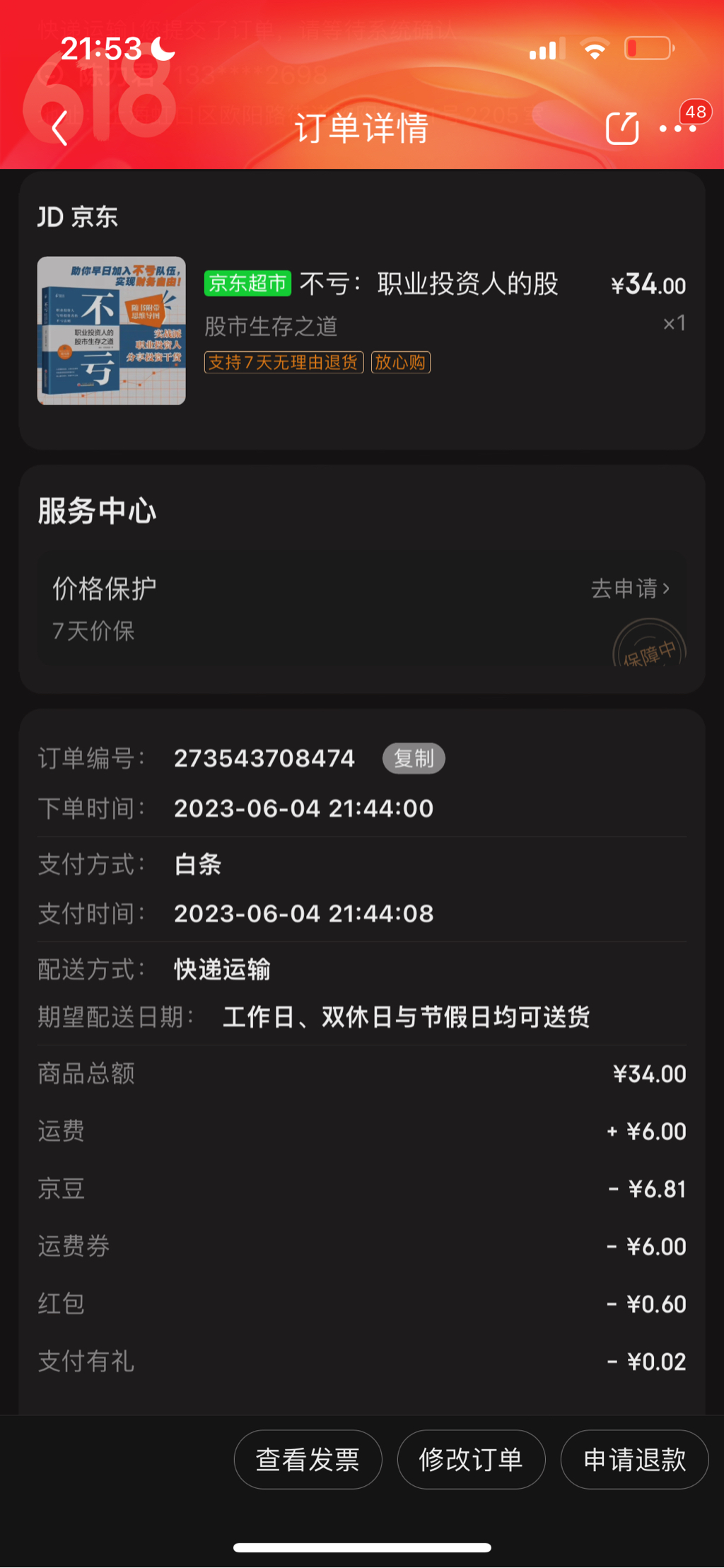
Task: Apply for price protection via 去申请
Action: [x=630, y=588]
